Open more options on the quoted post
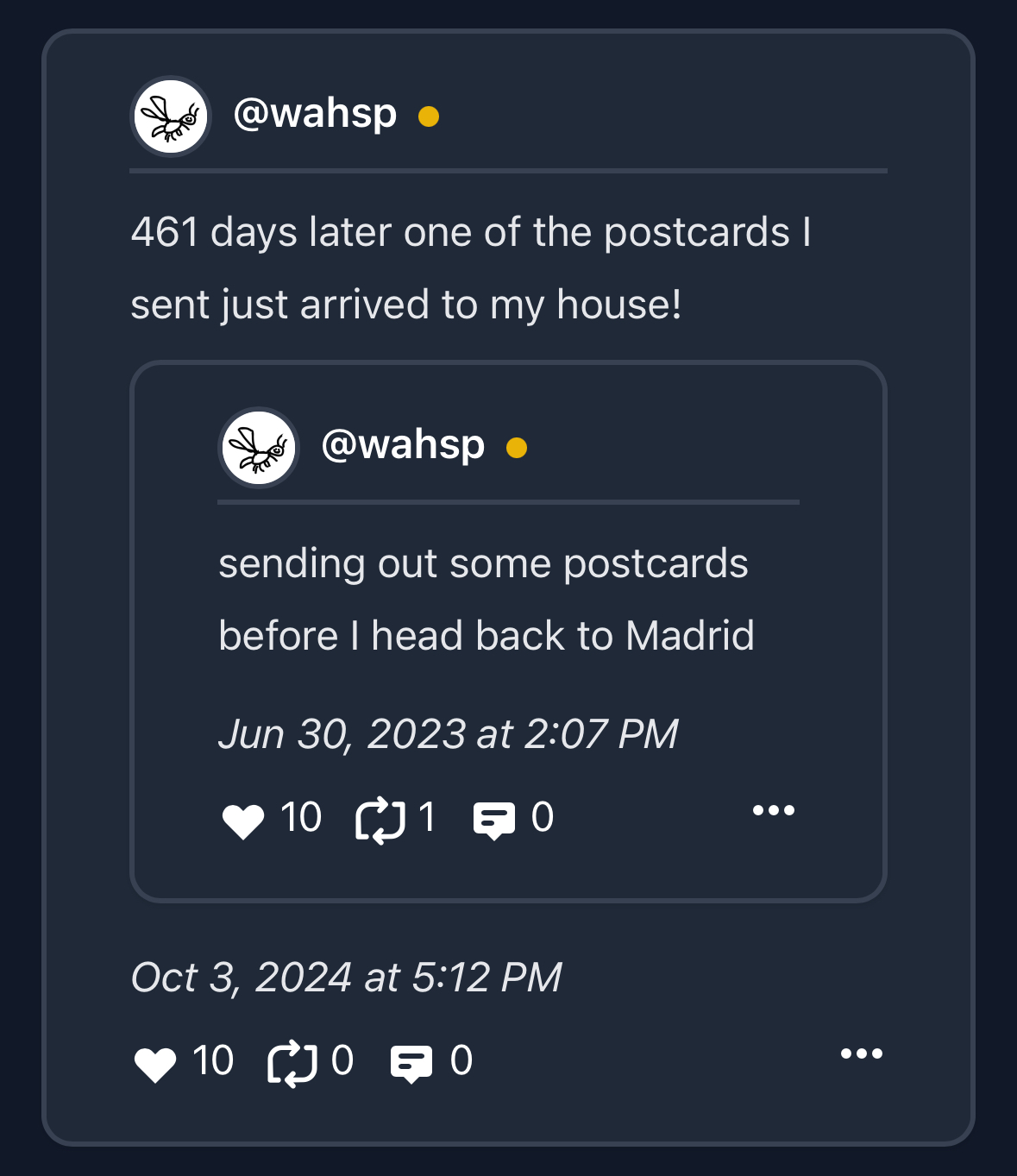 coord(774,810)
